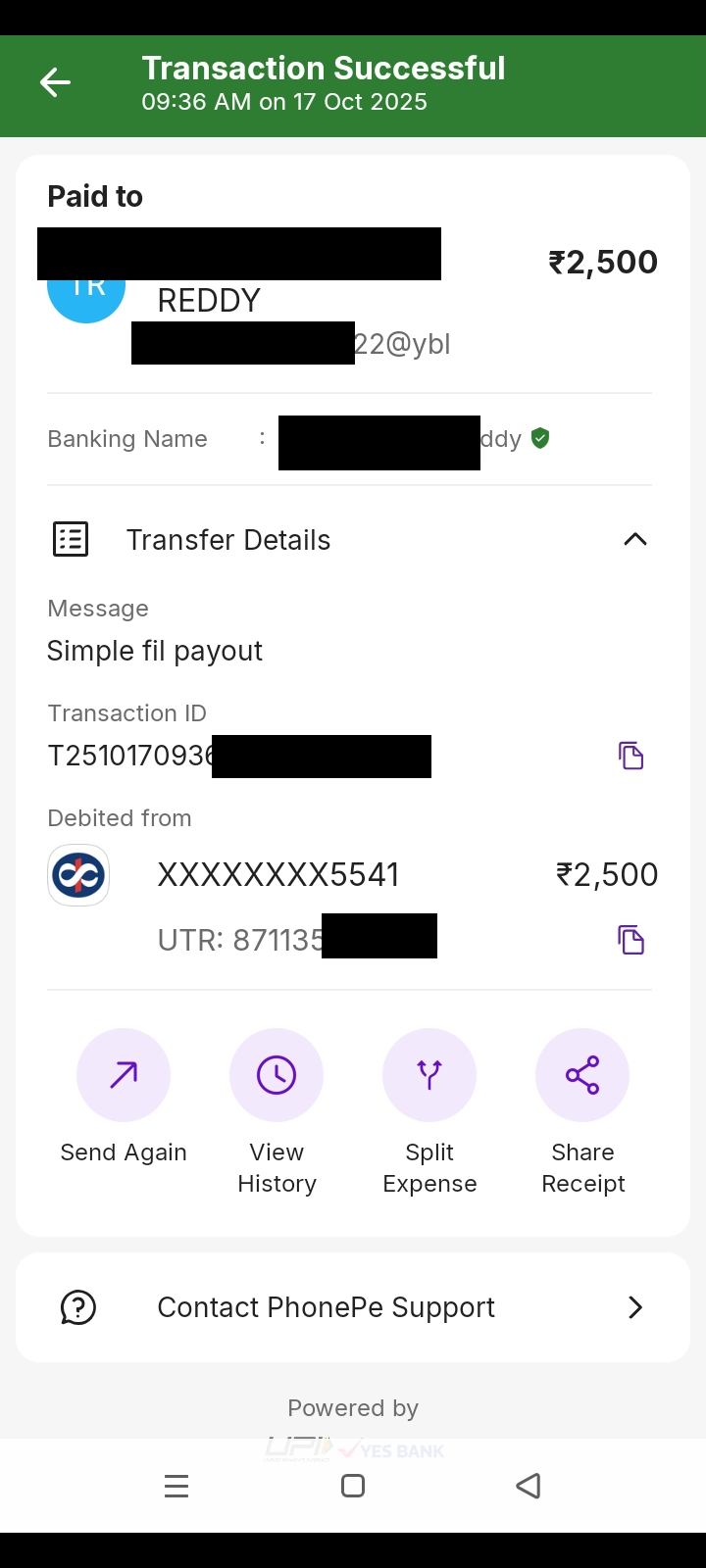The height and width of the screenshot is (1568, 706).
Task: Share Receipt of this transaction
Action: tap(582, 1076)
